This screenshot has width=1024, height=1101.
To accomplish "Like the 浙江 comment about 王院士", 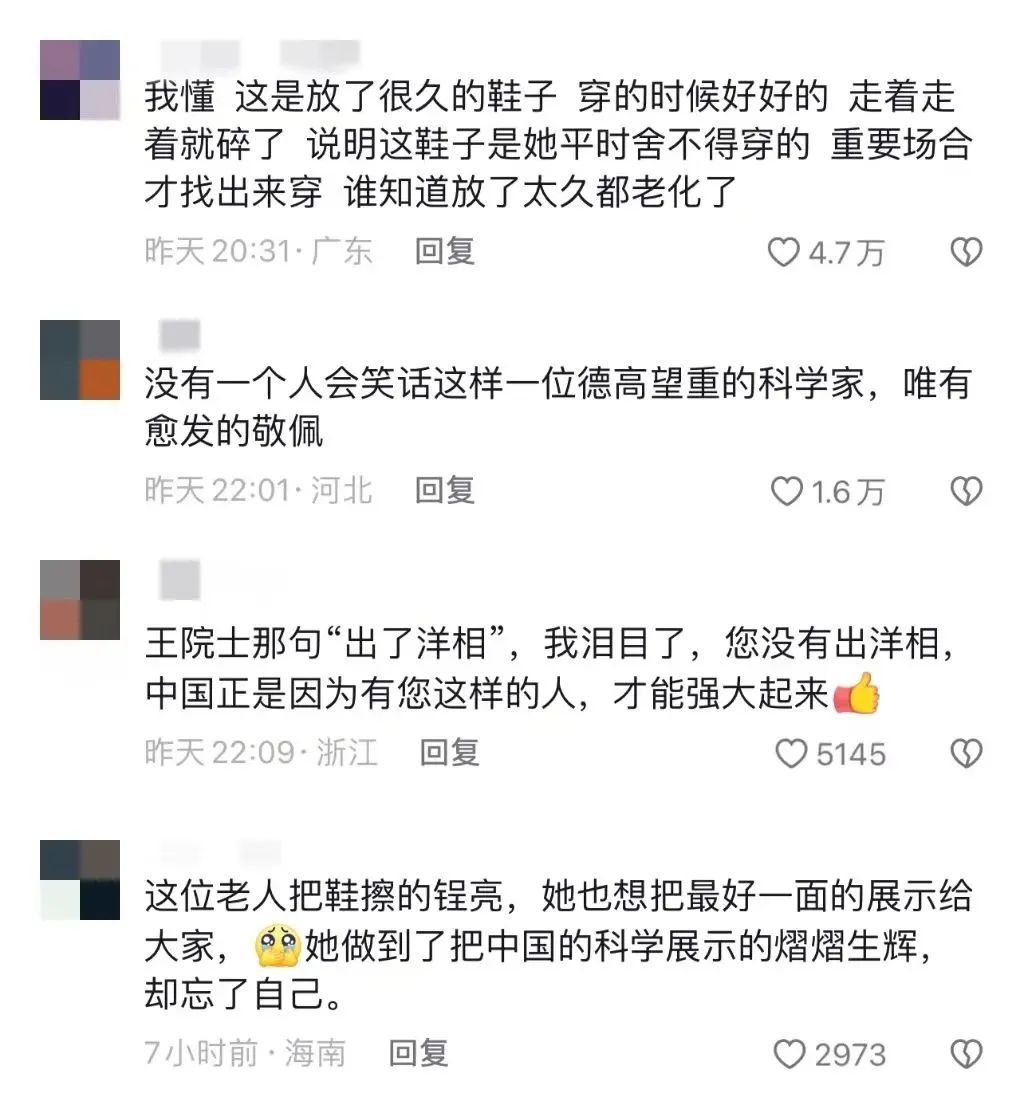I will pyautogui.click(x=791, y=754).
